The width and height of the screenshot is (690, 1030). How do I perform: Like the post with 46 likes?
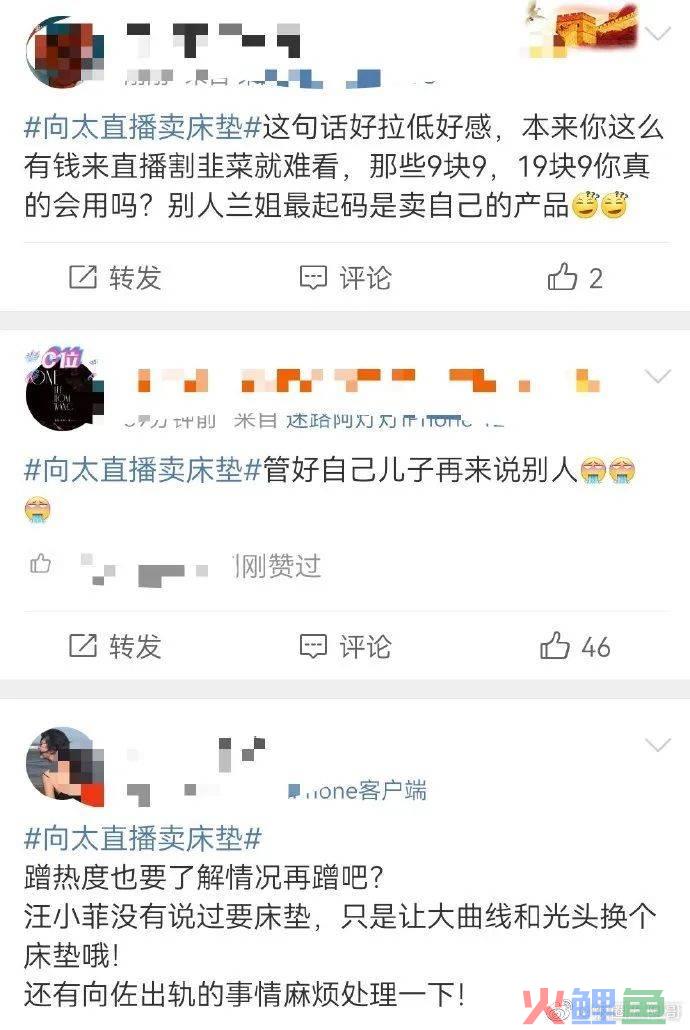pyautogui.click(x=574, y=647)
